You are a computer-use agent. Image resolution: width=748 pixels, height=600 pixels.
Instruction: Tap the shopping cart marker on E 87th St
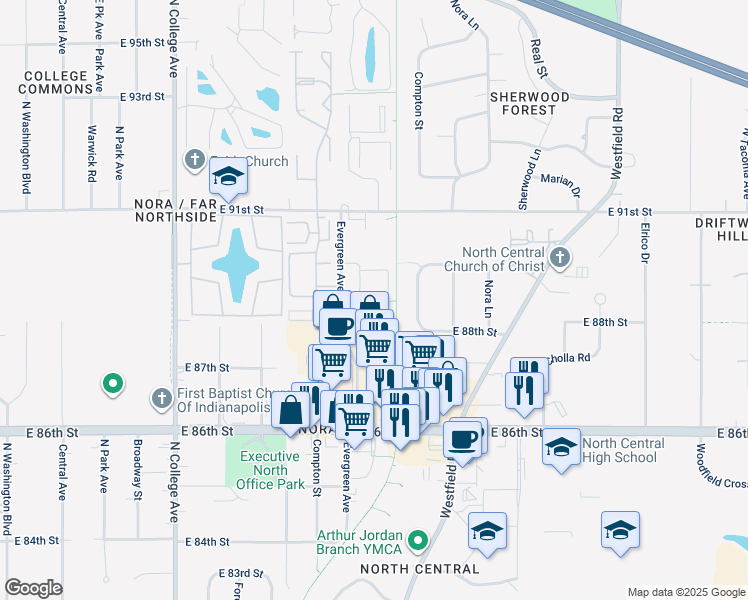click(332, 363)
